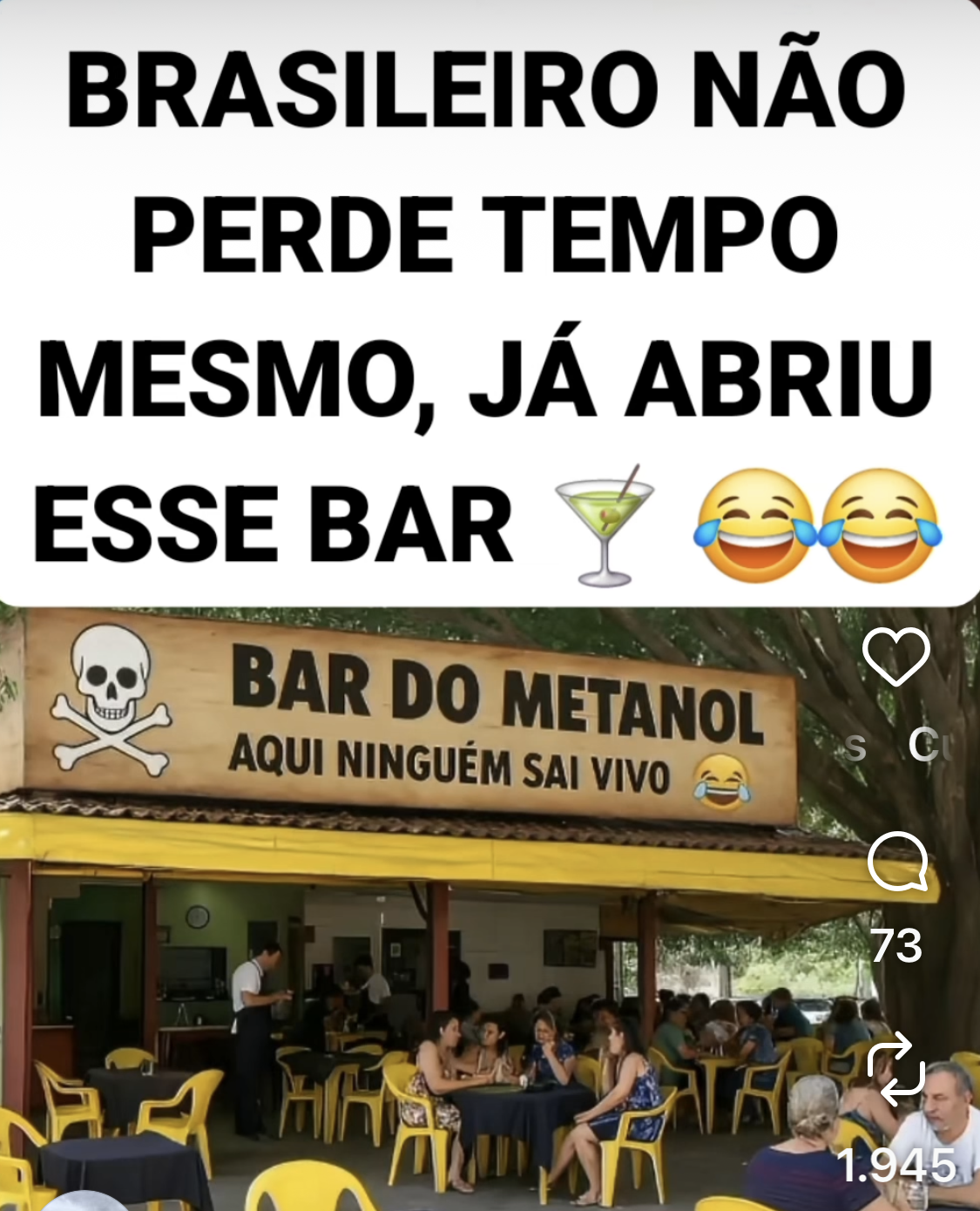Like this reel with the heart icon
The image size is (980, 1211).
coord(896,655)
